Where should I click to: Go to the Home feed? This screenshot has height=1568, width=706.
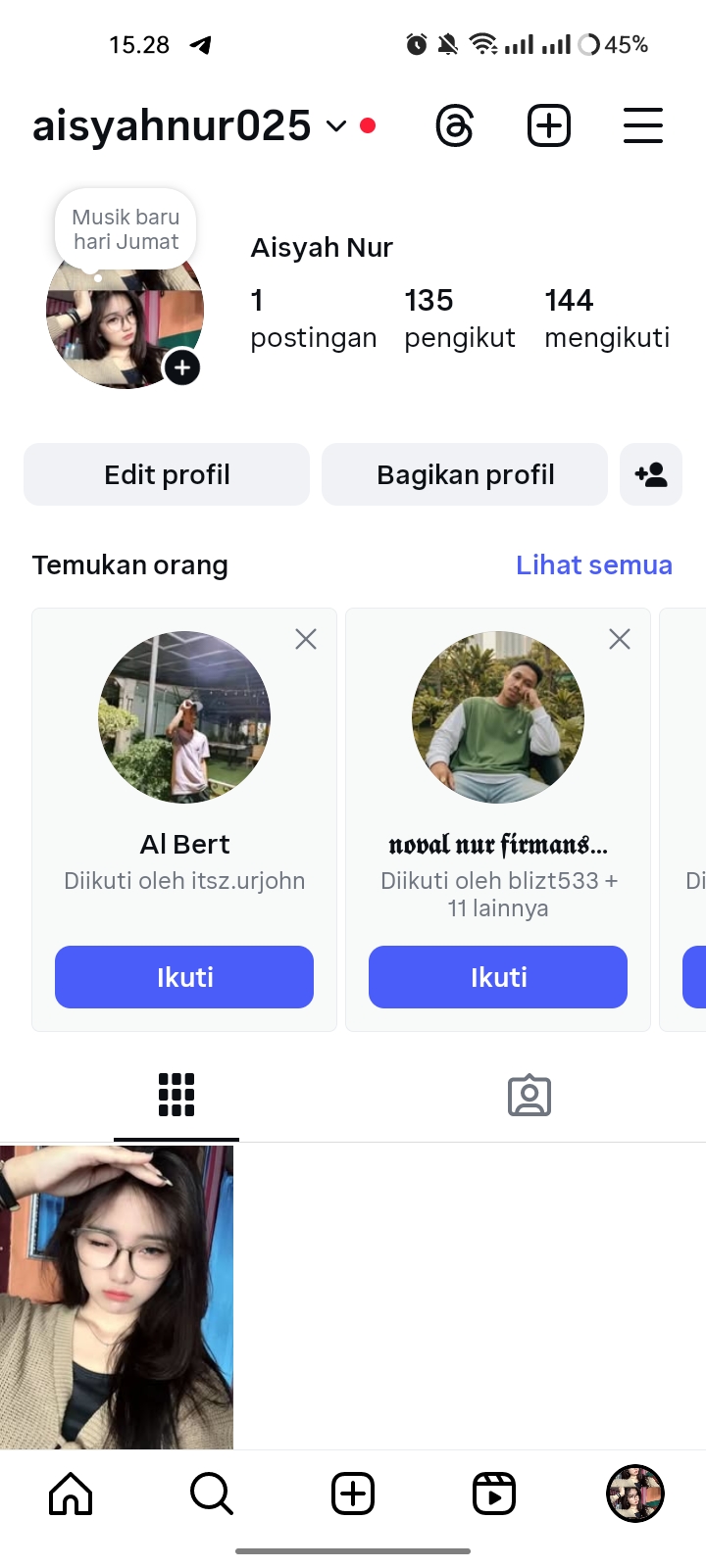71,1494
